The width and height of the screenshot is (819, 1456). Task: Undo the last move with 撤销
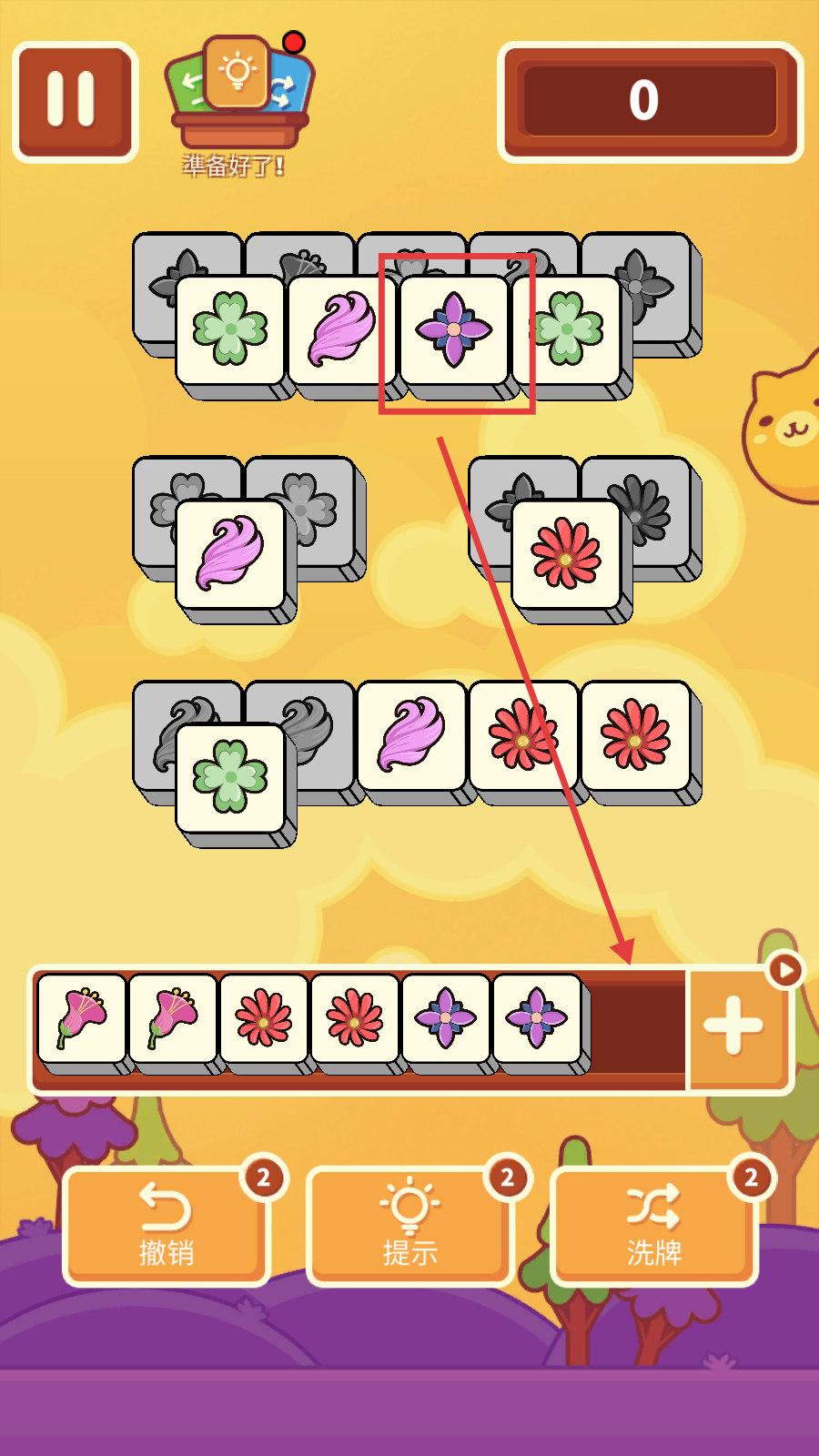pyautogui.click(x=167, y=1226)
